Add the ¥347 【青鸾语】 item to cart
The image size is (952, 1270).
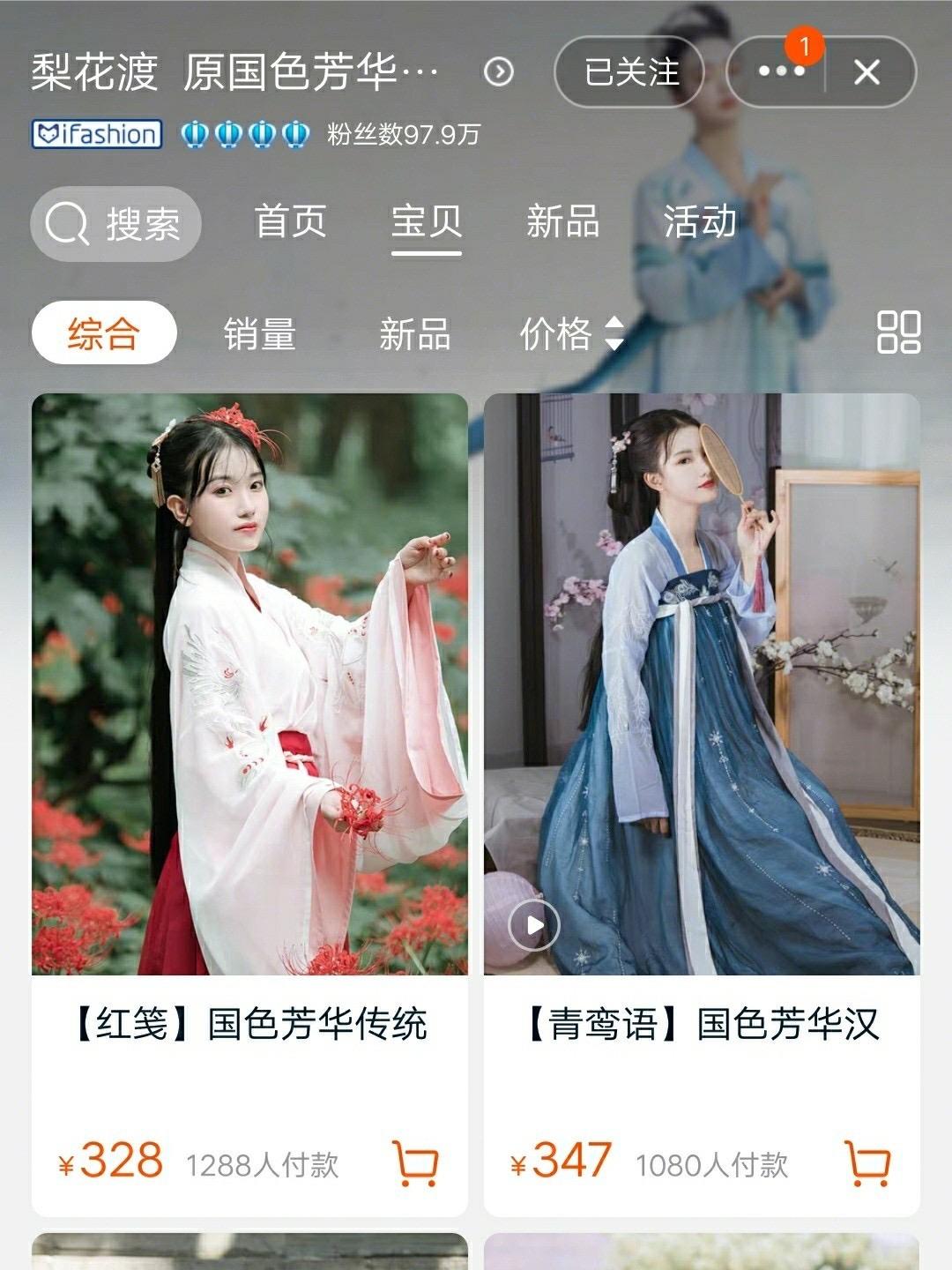(x=868, y=1163)
